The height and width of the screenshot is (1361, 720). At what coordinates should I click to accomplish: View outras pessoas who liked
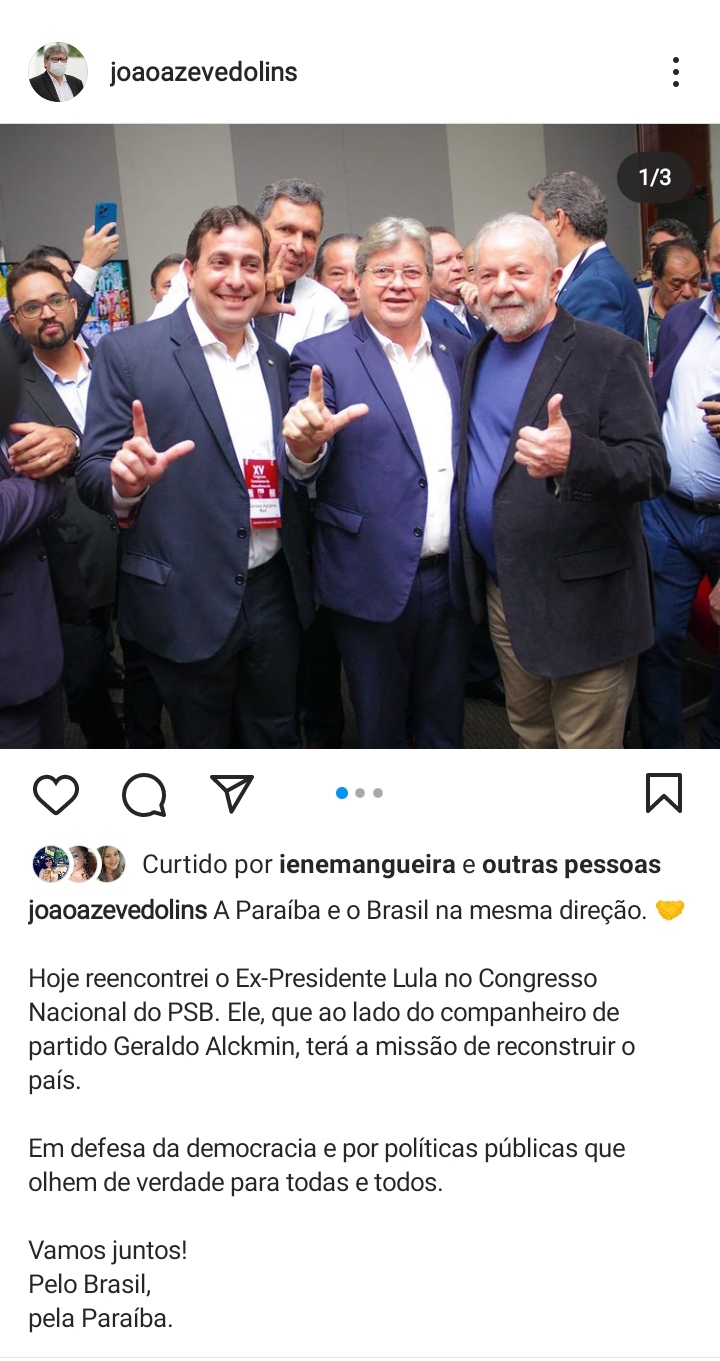click(x=571, y=864)
